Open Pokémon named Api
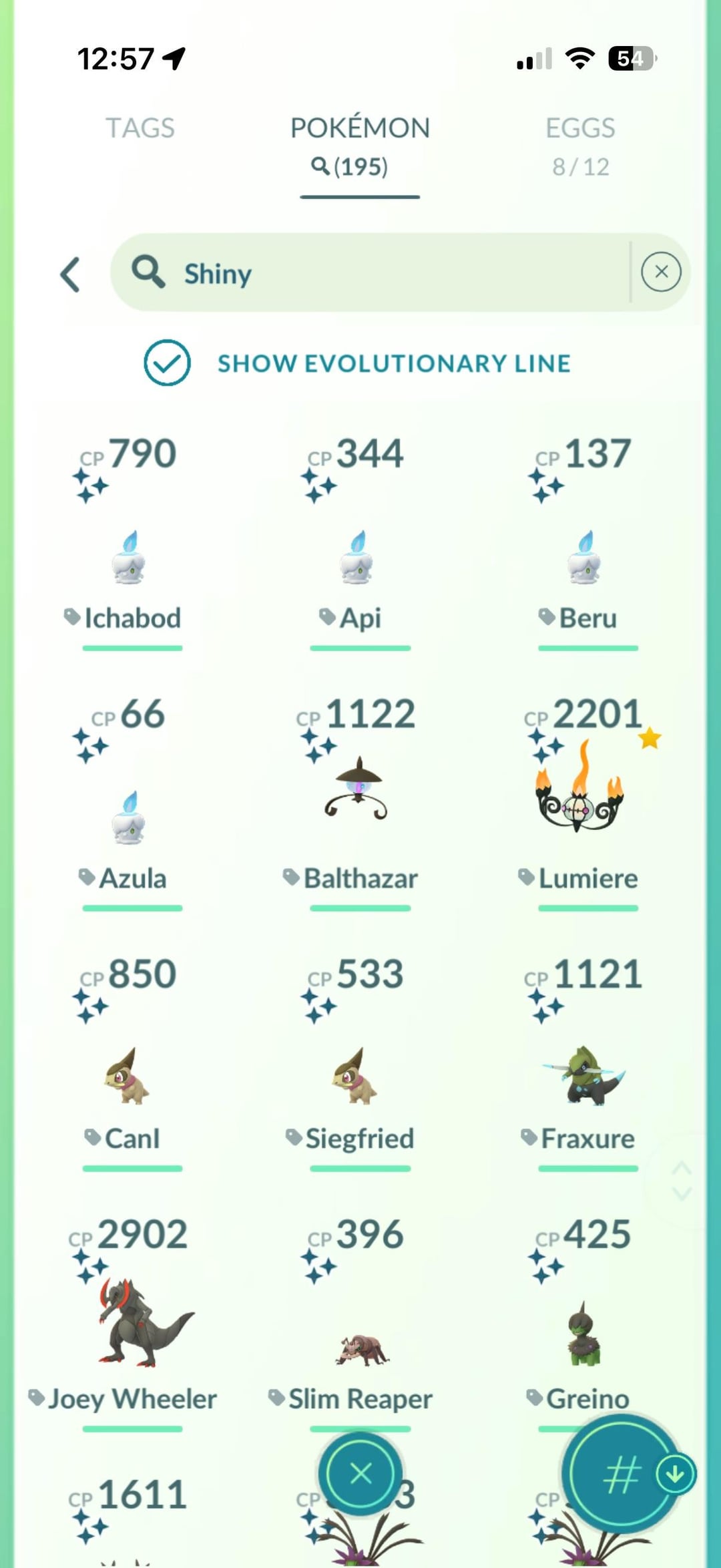The width and height of the screenshot is (721, 1568). pos(359,558)
